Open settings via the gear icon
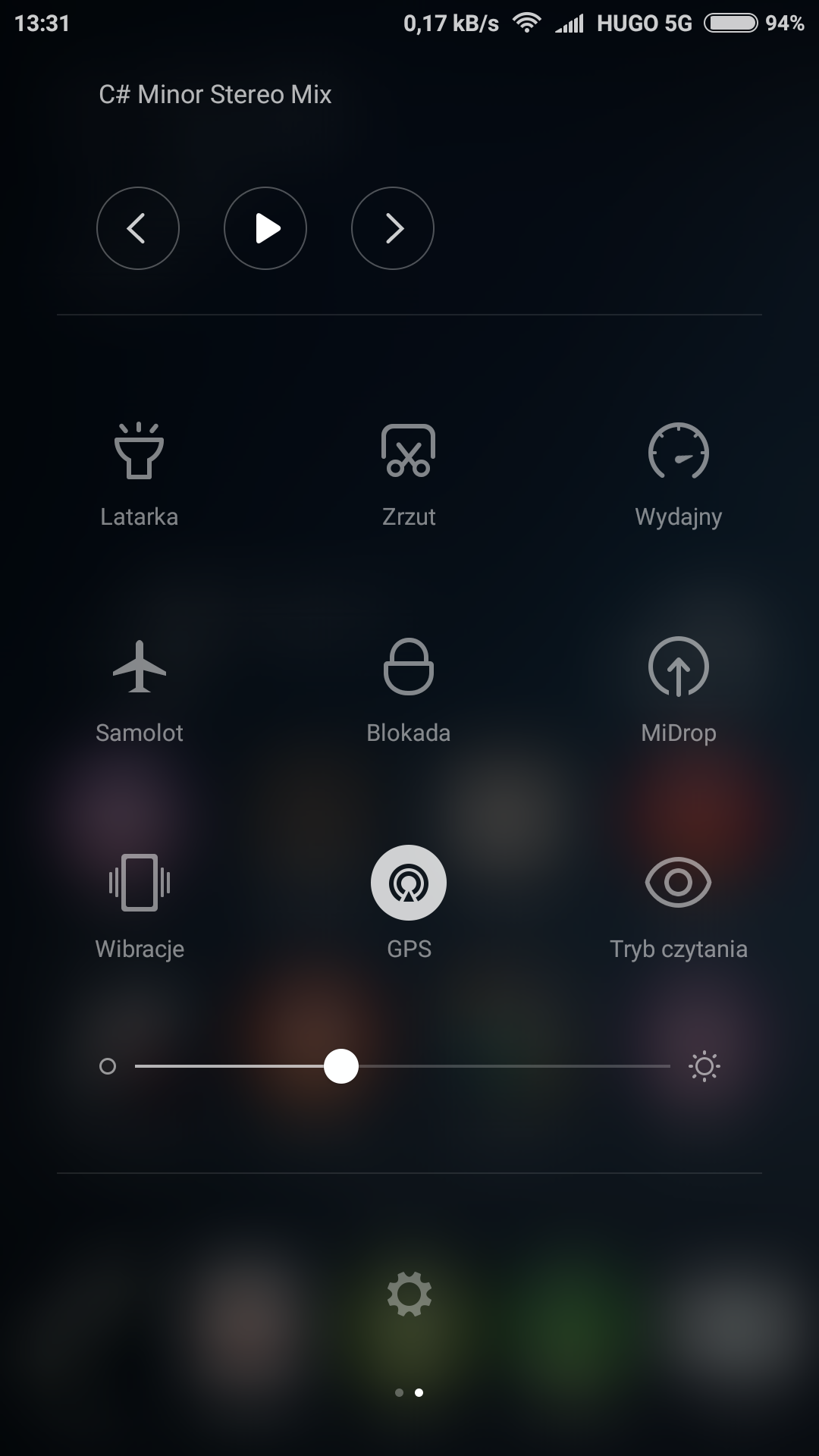 [409, 1294]
